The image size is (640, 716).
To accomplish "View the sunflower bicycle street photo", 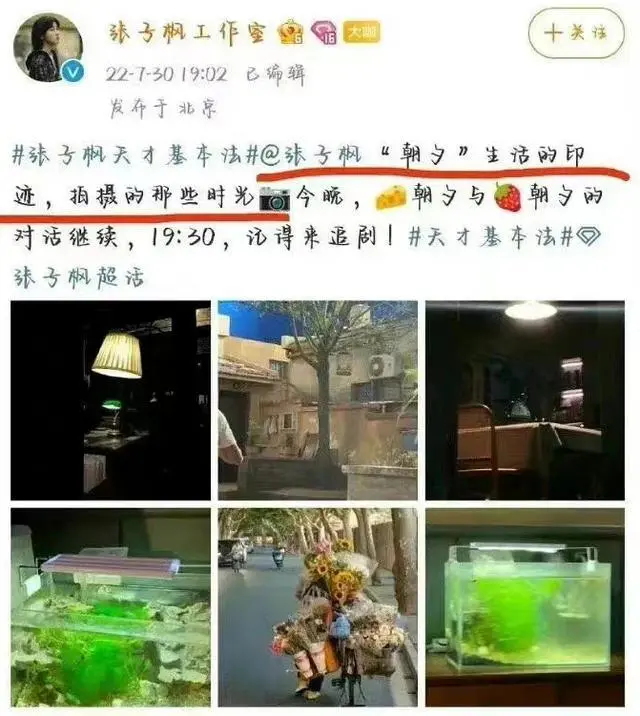I will 317,607.
